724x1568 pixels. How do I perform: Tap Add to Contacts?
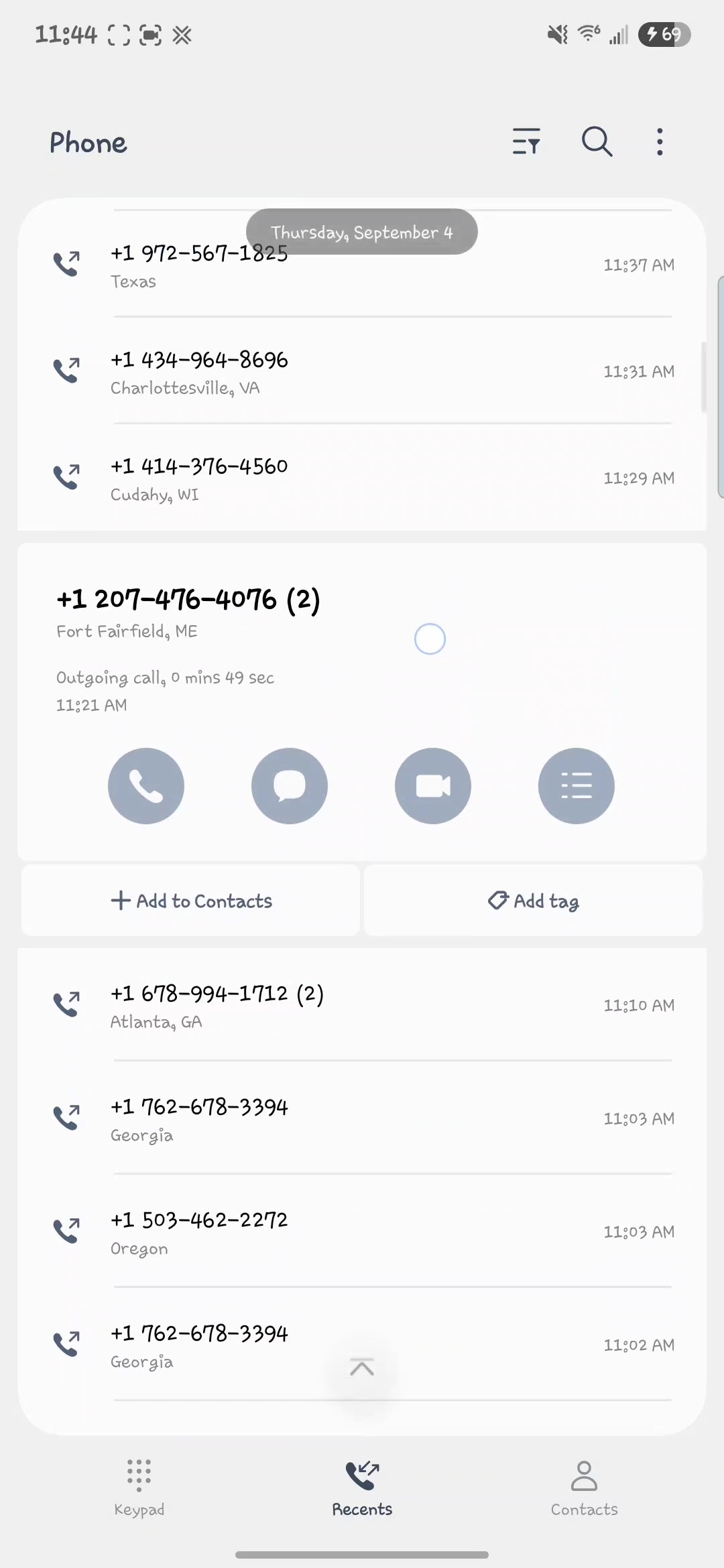click(191, 901)
